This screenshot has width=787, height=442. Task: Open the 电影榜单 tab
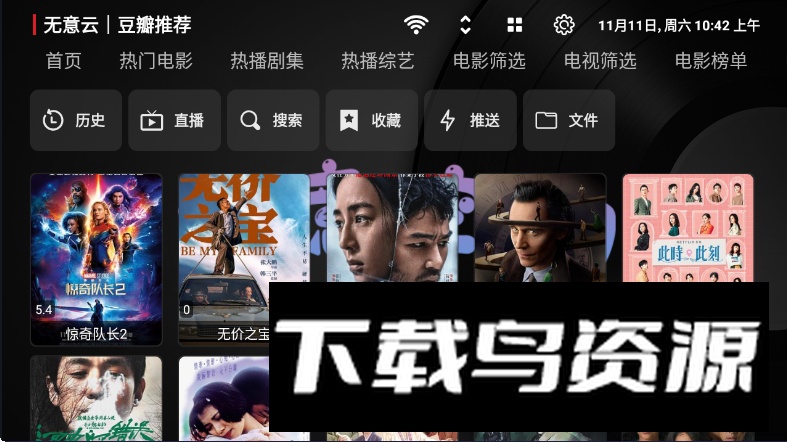point(711,61)
